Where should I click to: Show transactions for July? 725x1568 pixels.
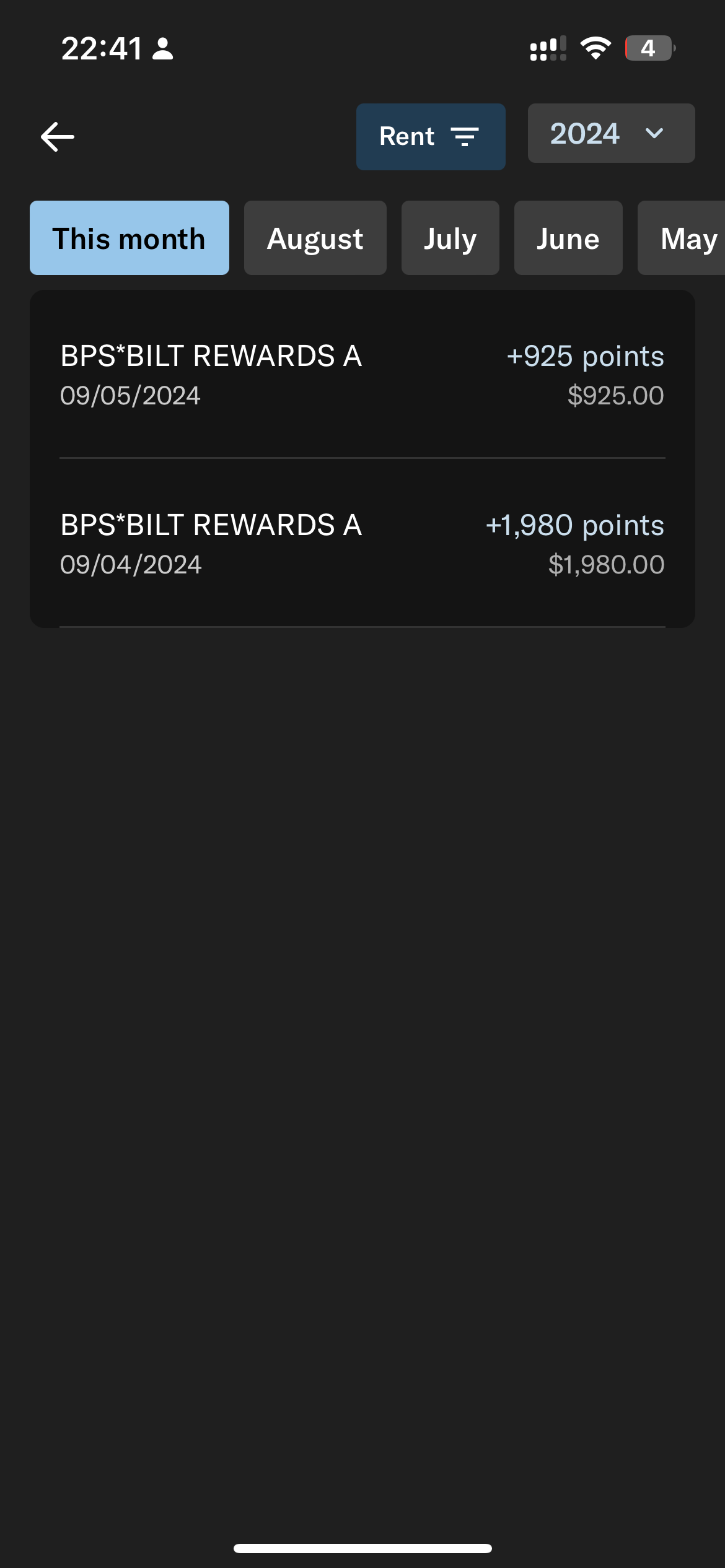click(450, 238)
